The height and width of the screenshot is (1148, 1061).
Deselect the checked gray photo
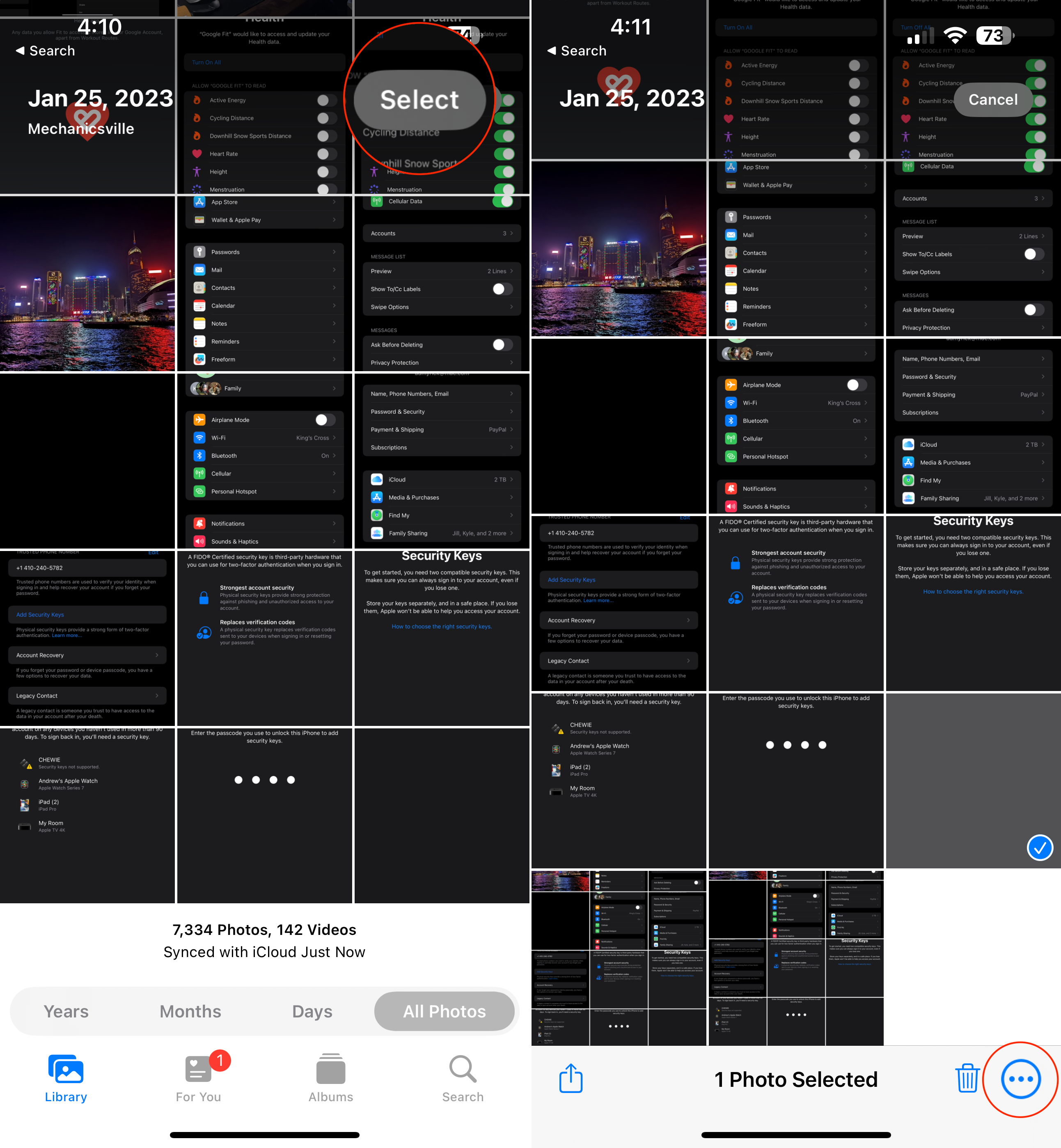(x=1039, y=847)
